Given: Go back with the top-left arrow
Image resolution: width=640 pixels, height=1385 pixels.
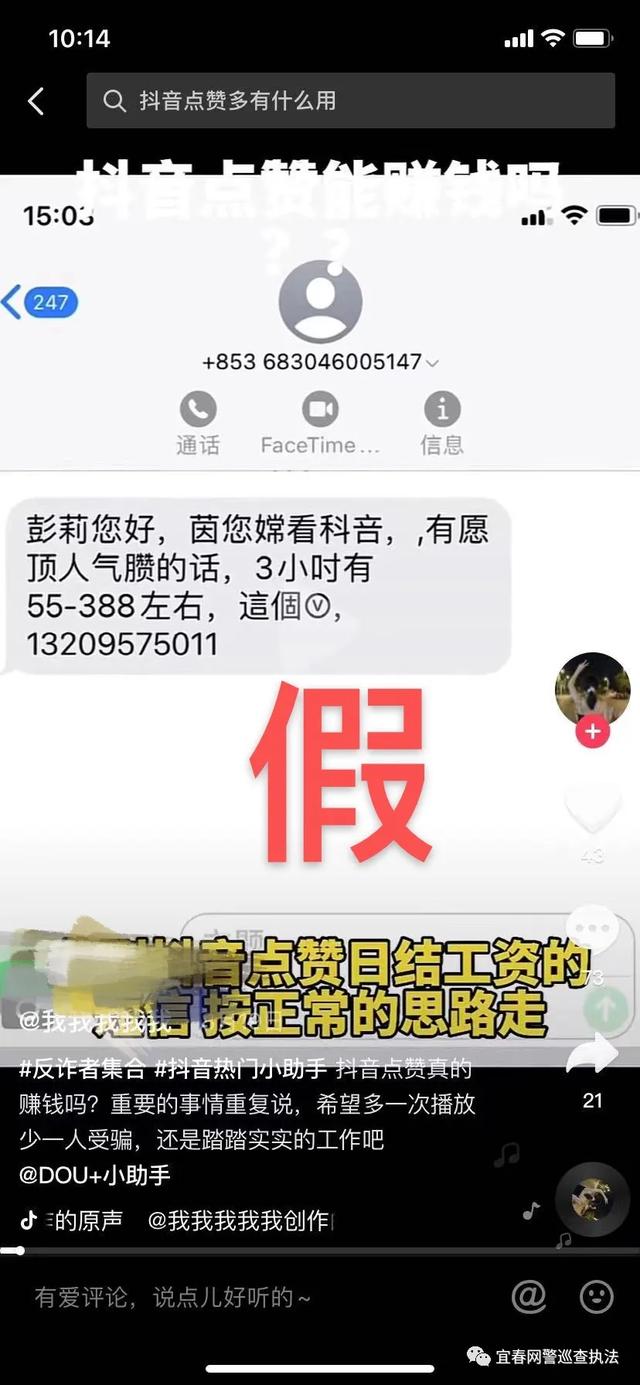Looking at the screenshot, I should 36,100.
